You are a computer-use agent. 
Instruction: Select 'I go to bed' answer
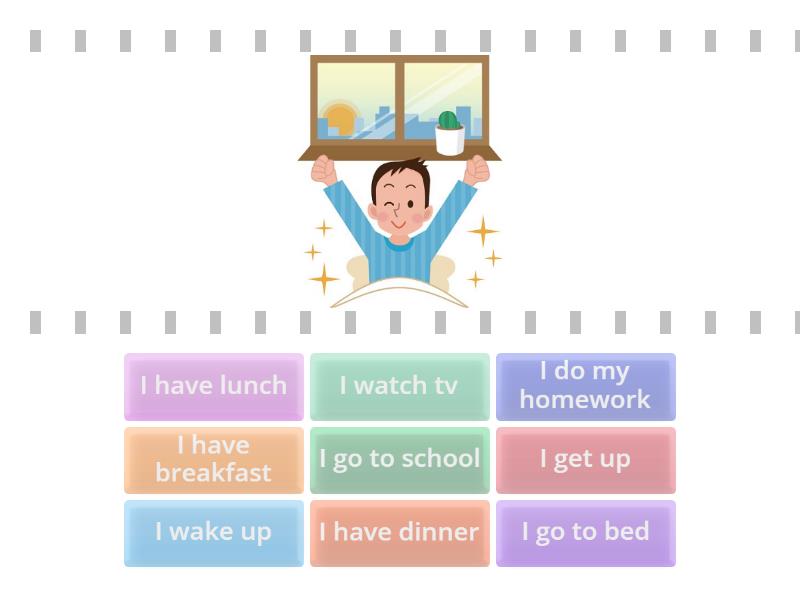pos(585,533)
